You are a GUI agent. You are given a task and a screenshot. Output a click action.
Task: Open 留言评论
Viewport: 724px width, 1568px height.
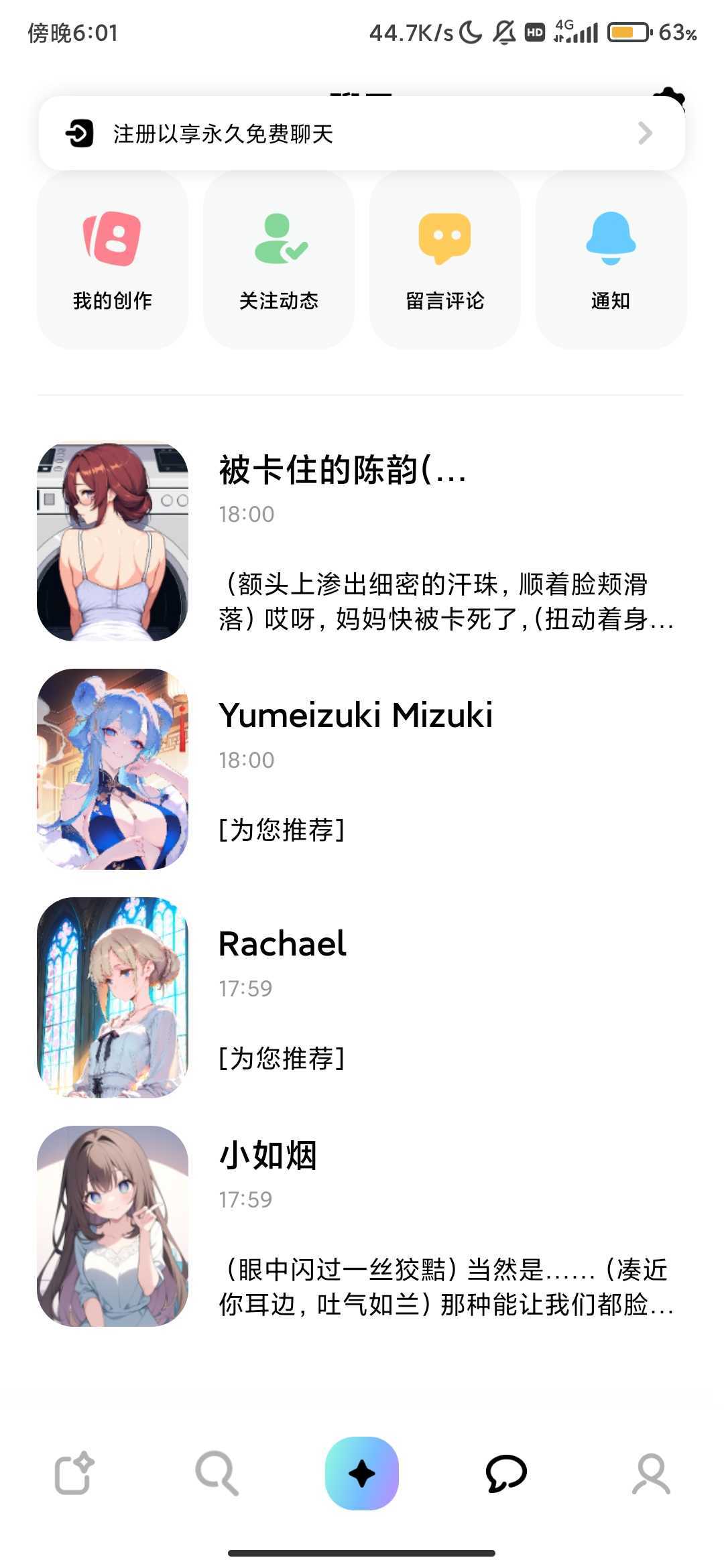pyautogui.click(x=445, y=259)
